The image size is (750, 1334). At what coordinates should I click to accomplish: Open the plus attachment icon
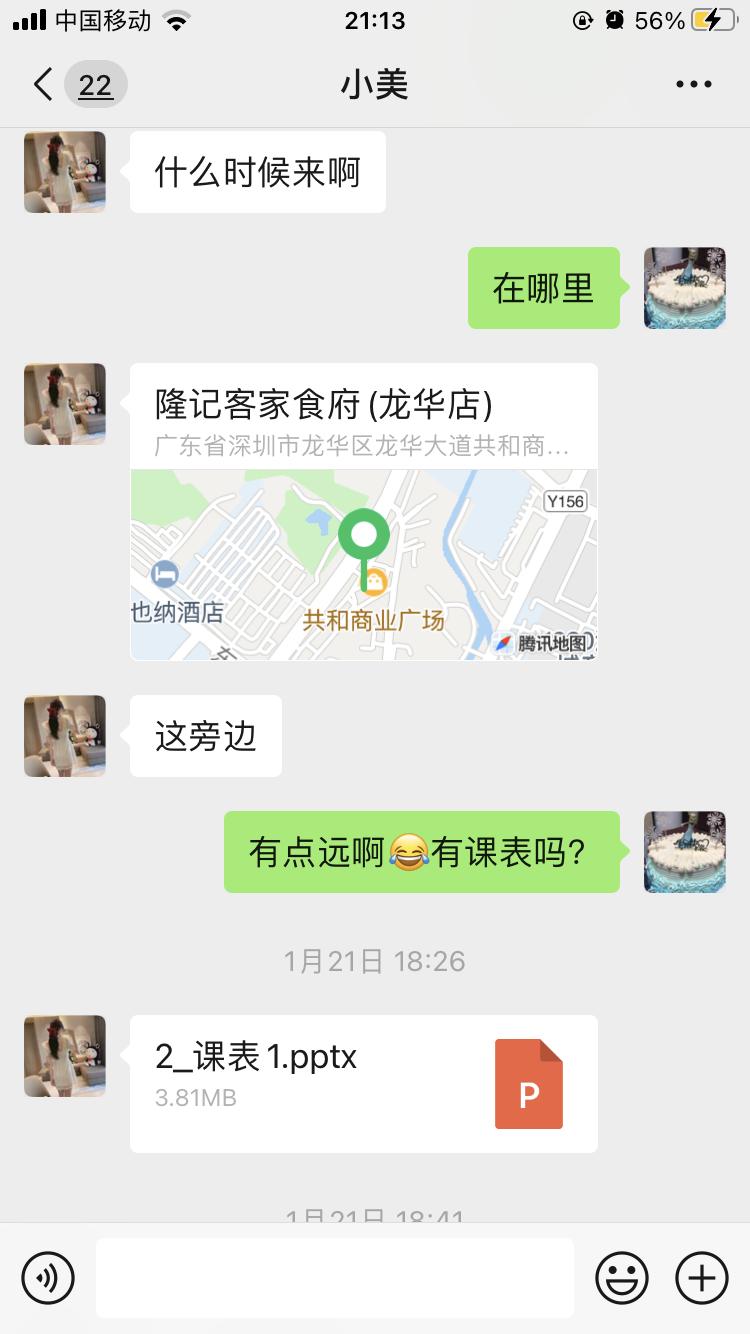[x=701, y=1277]
